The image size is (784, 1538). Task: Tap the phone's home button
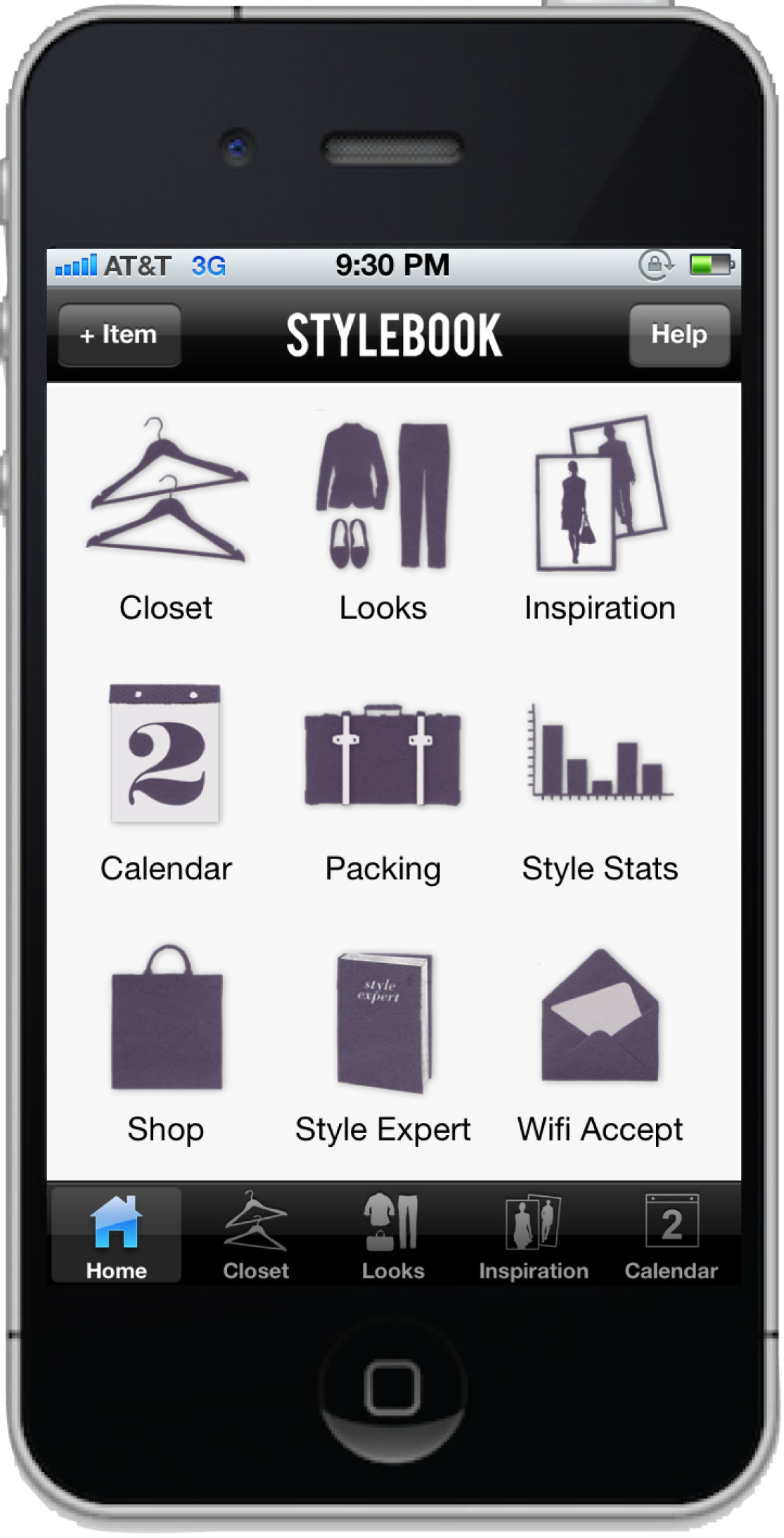pyautogui.click(x=392, y=1389)
